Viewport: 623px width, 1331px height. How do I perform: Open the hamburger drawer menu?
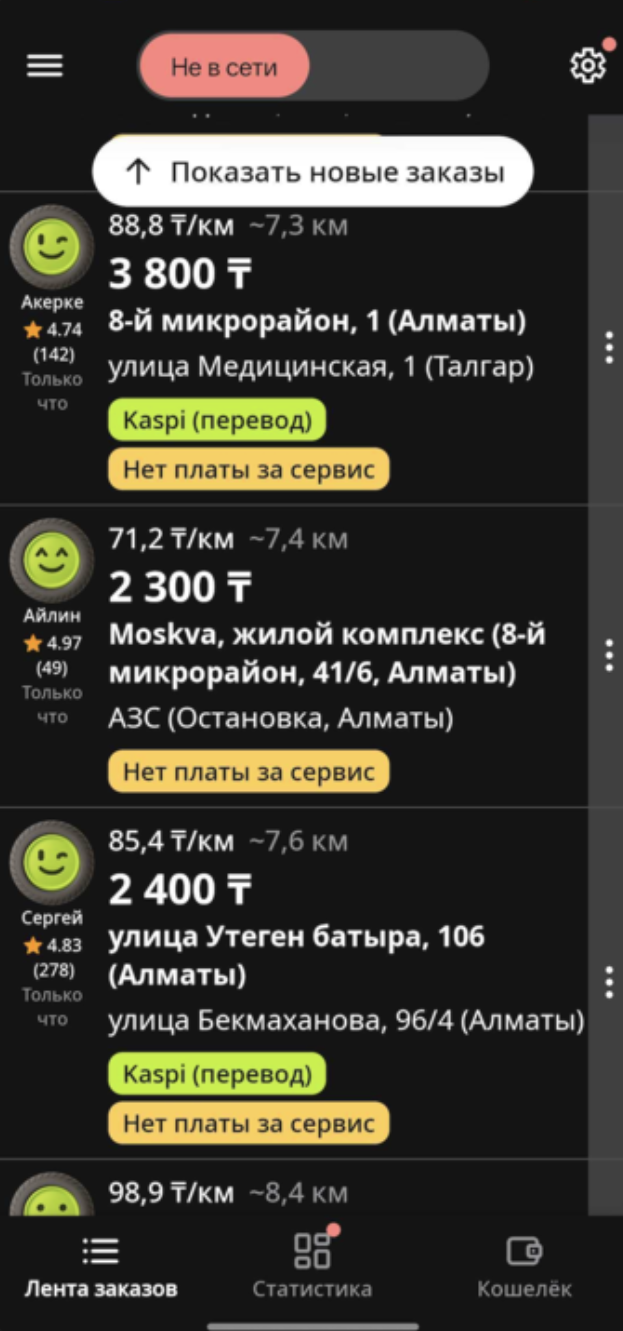45,66
